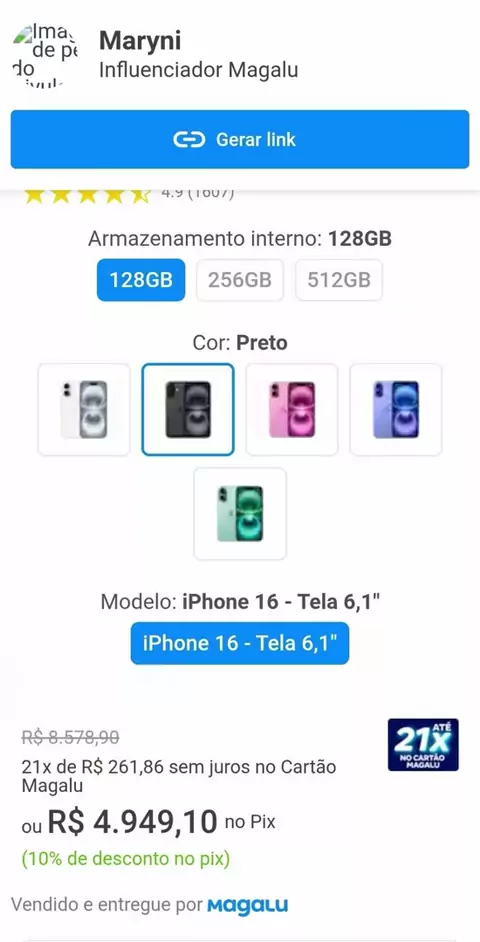
Task: Pick the blue iPhone color
Action: 396,409
